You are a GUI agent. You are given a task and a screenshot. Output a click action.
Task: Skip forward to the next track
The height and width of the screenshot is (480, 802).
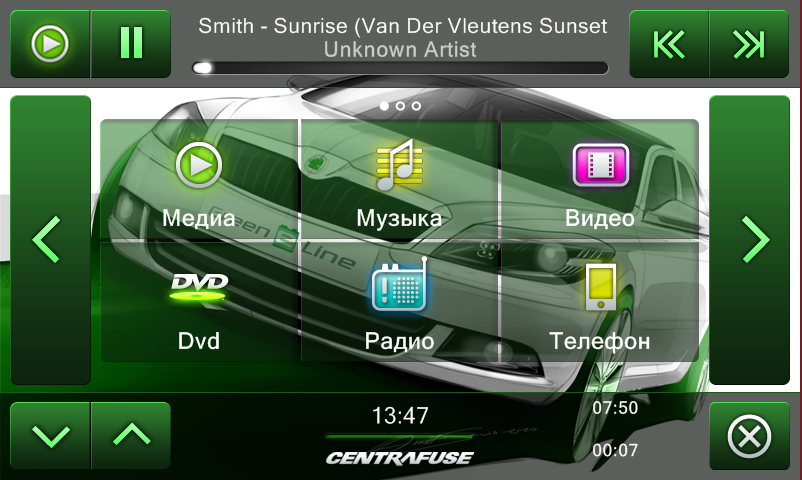(749, 44)
